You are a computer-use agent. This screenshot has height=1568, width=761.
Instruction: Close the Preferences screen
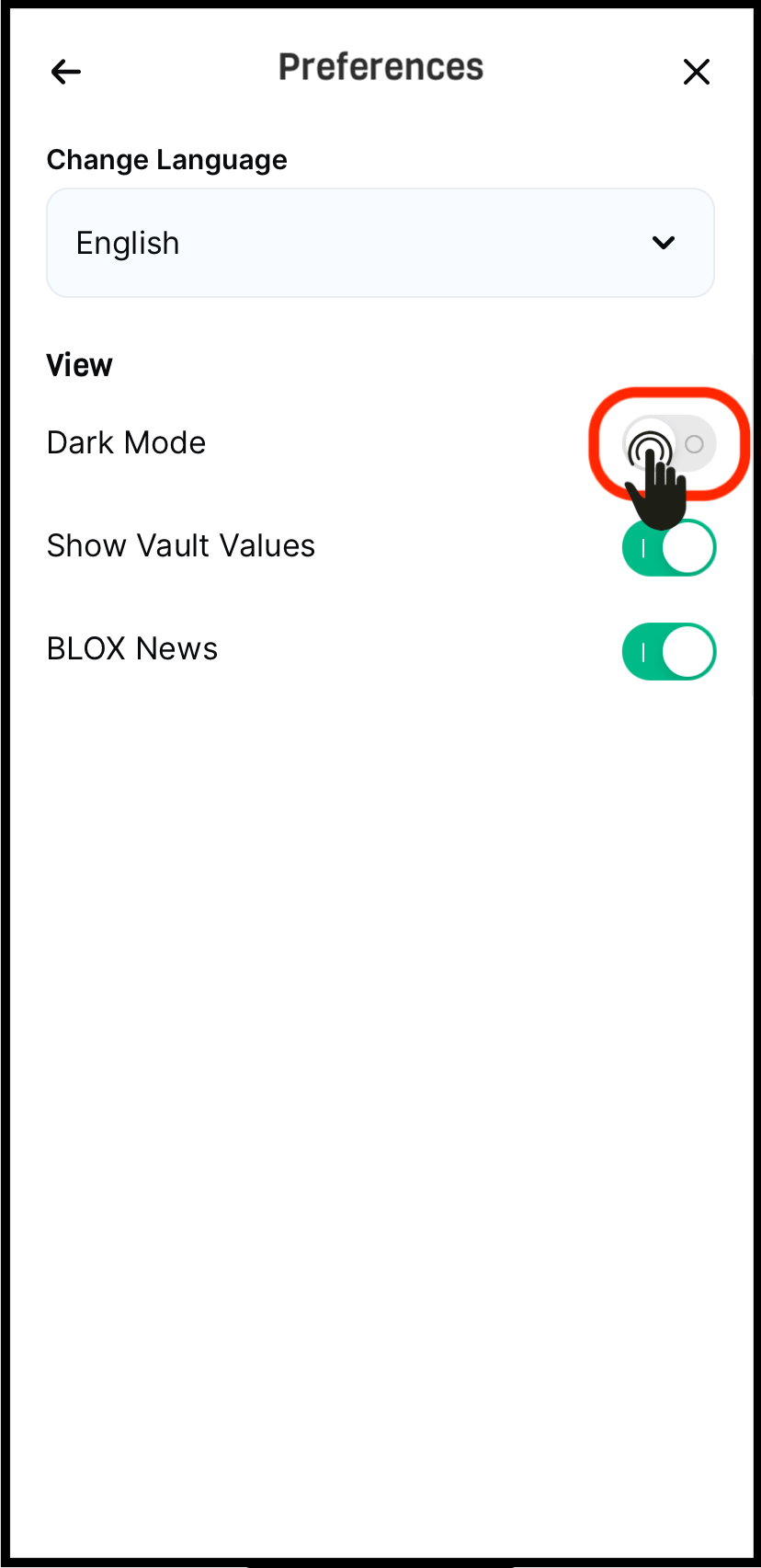point(696,72)
